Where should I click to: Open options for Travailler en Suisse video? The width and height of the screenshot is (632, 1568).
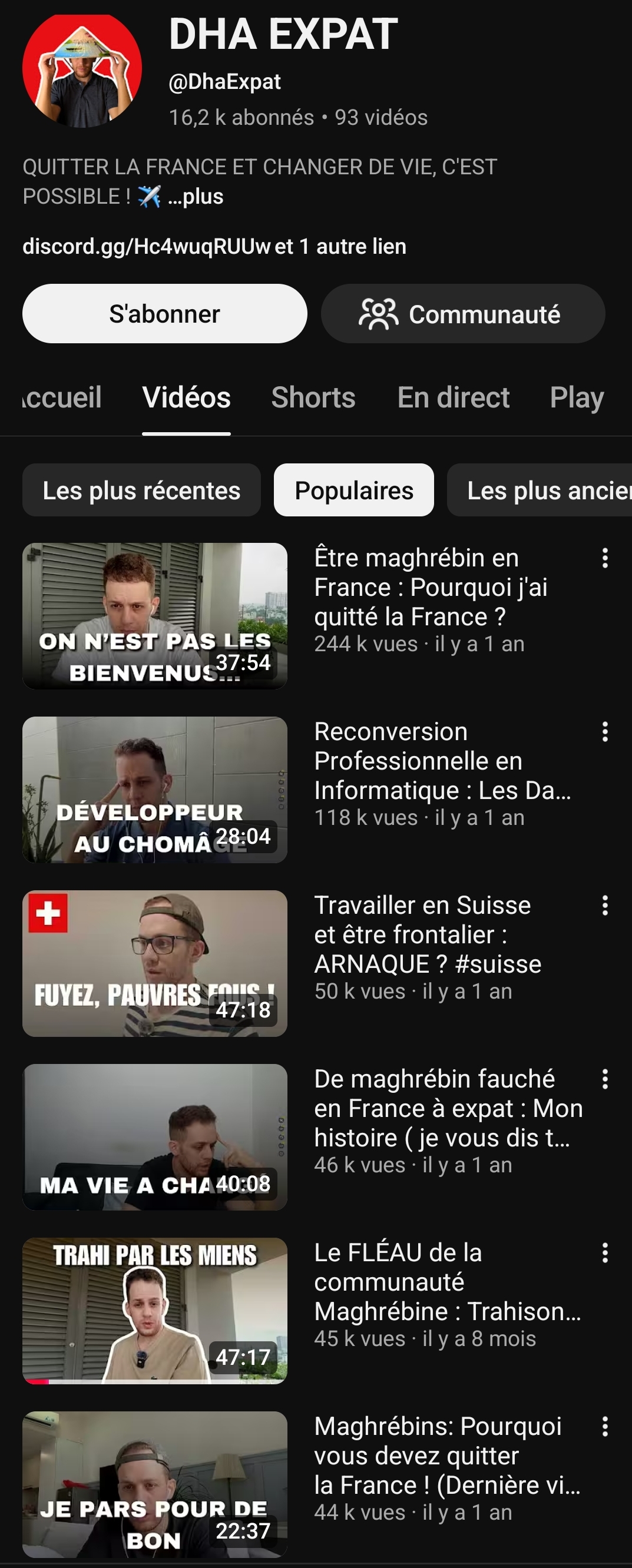604,905
